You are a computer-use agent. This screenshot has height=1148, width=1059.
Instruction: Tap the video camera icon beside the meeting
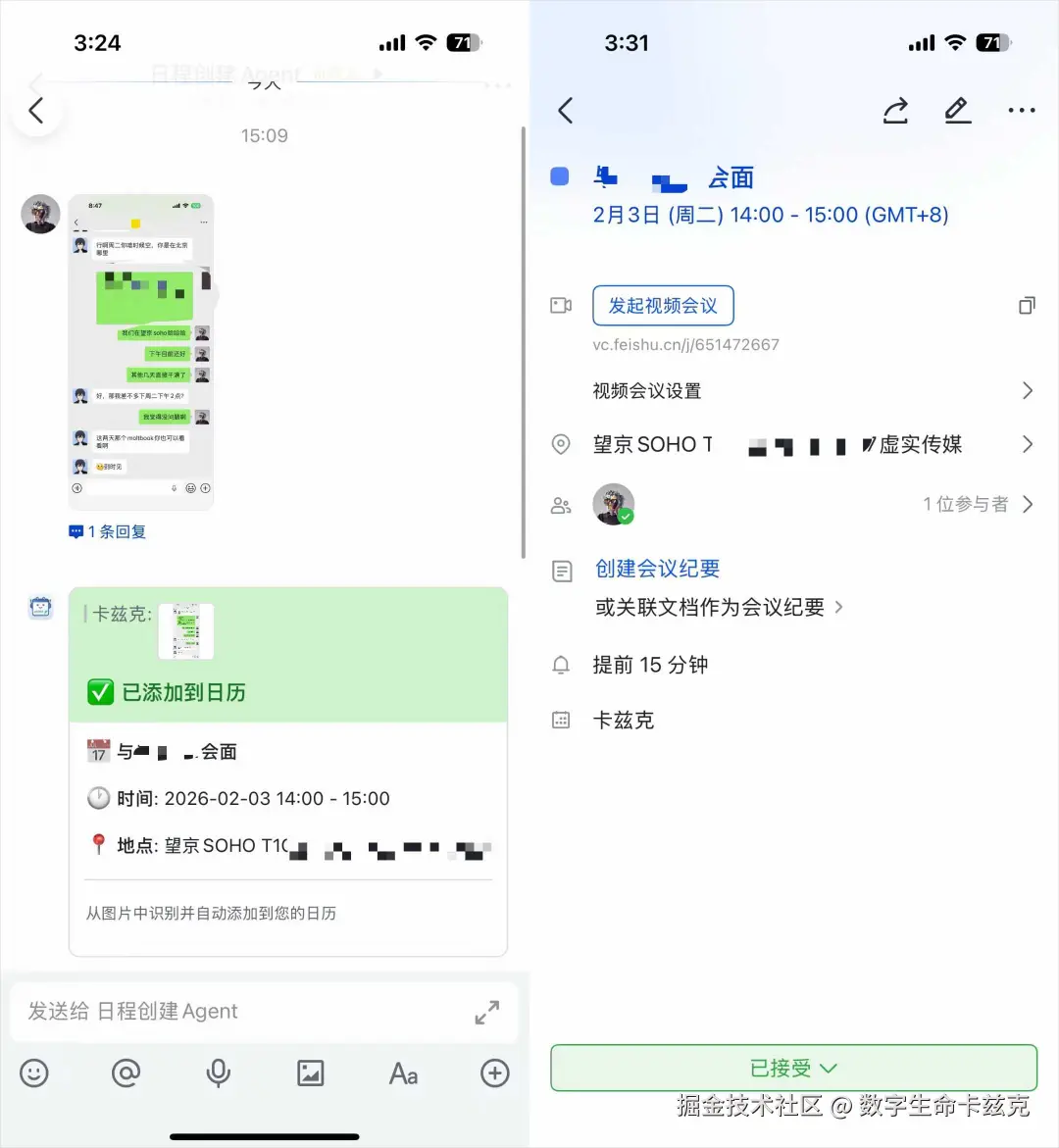561,305
